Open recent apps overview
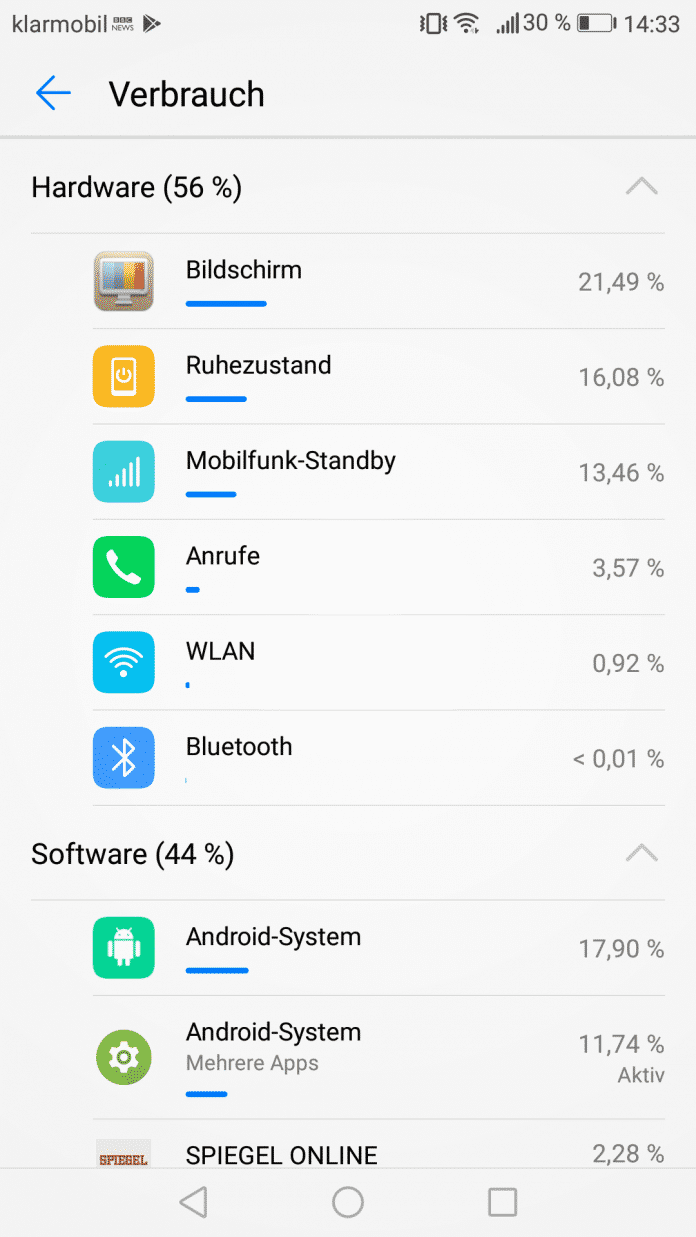This screenshot has height=1237, width=696. (x=502, y=1202)
